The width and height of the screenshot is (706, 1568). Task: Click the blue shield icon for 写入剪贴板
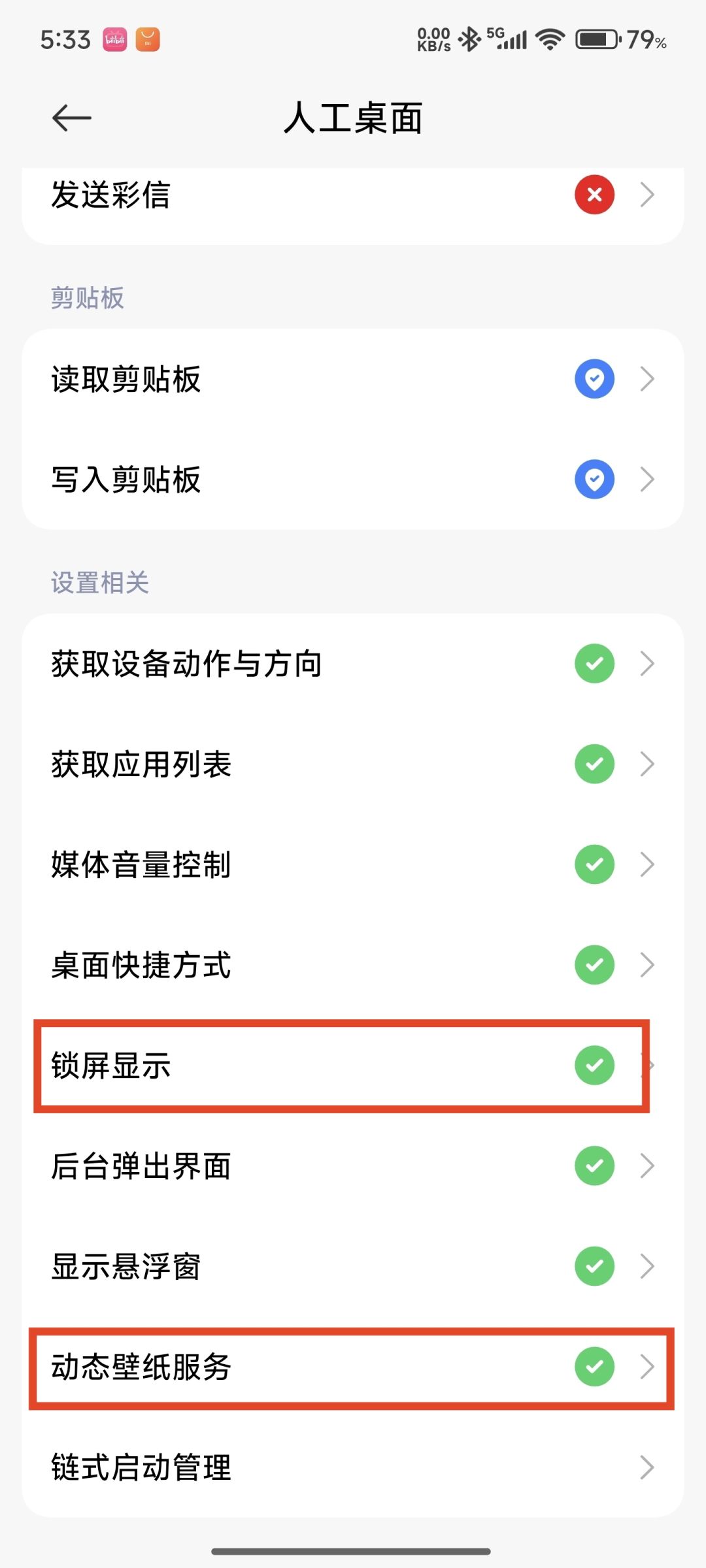(594, 479)
